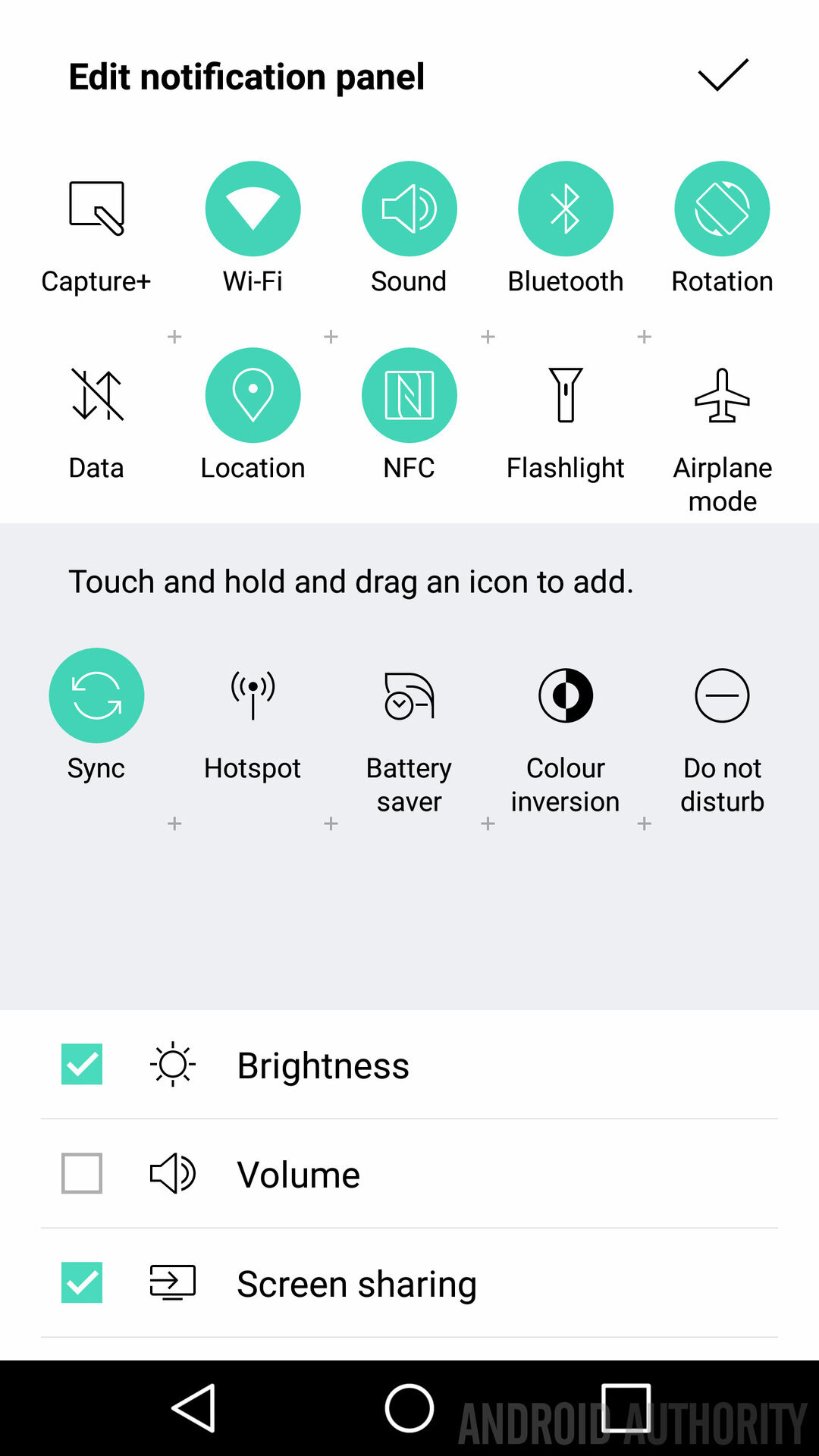
Task: Uncheck the Screen sharing checkbox
Action: click(82, 1282)
